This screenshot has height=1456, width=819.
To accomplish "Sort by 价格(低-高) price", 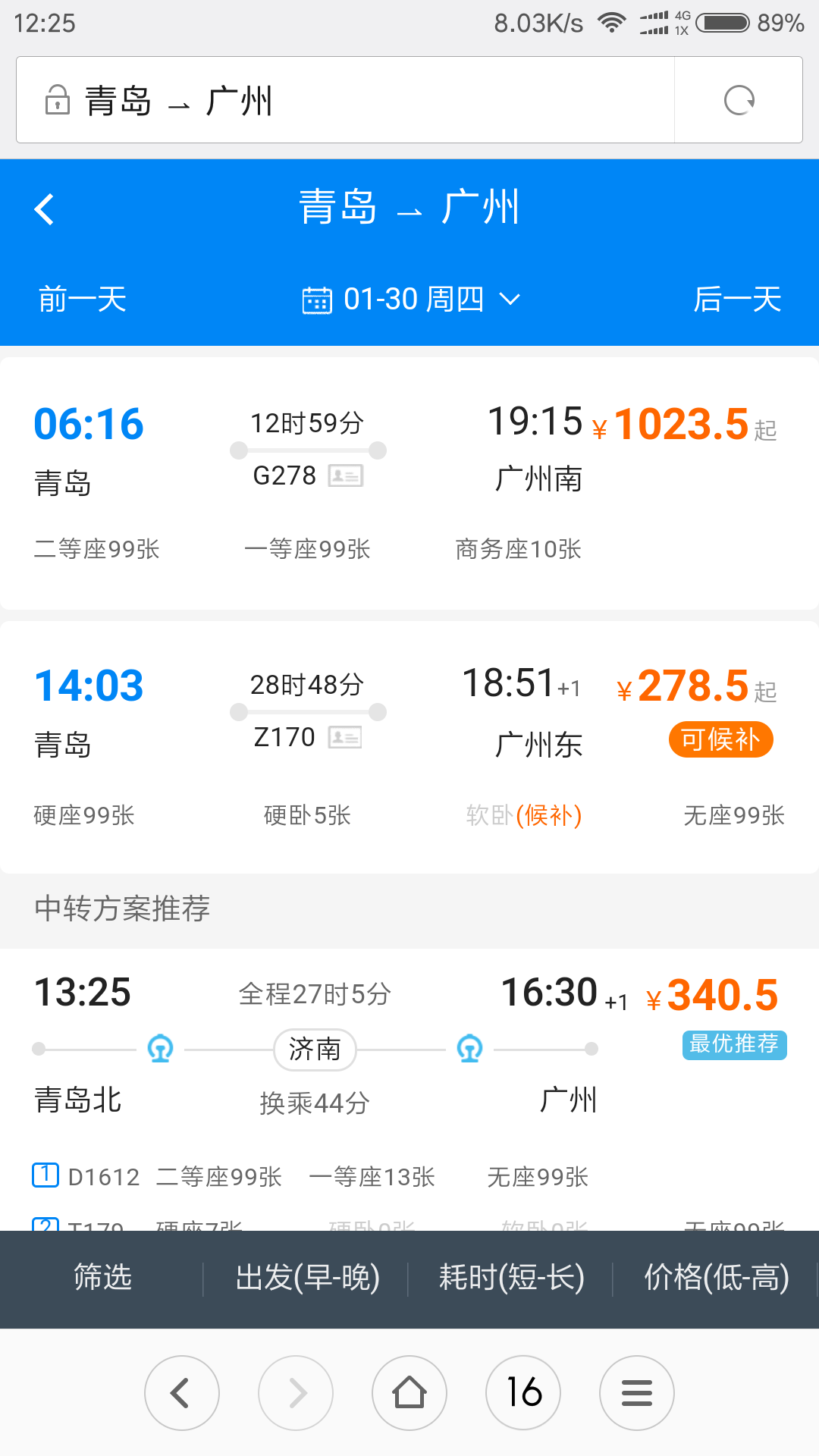I will pos(717,1277).
